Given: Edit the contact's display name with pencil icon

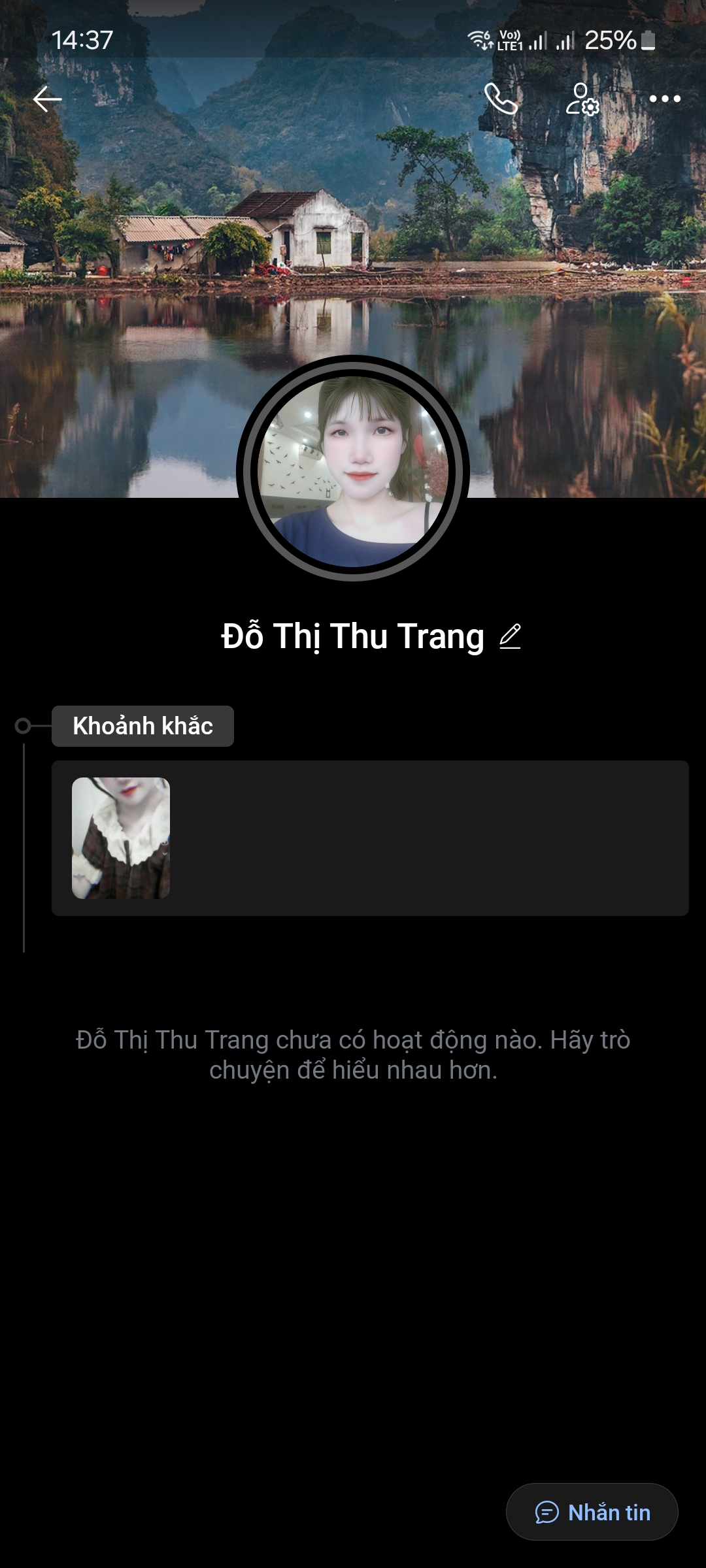Looking at the screenshot, I should point(510,636).
